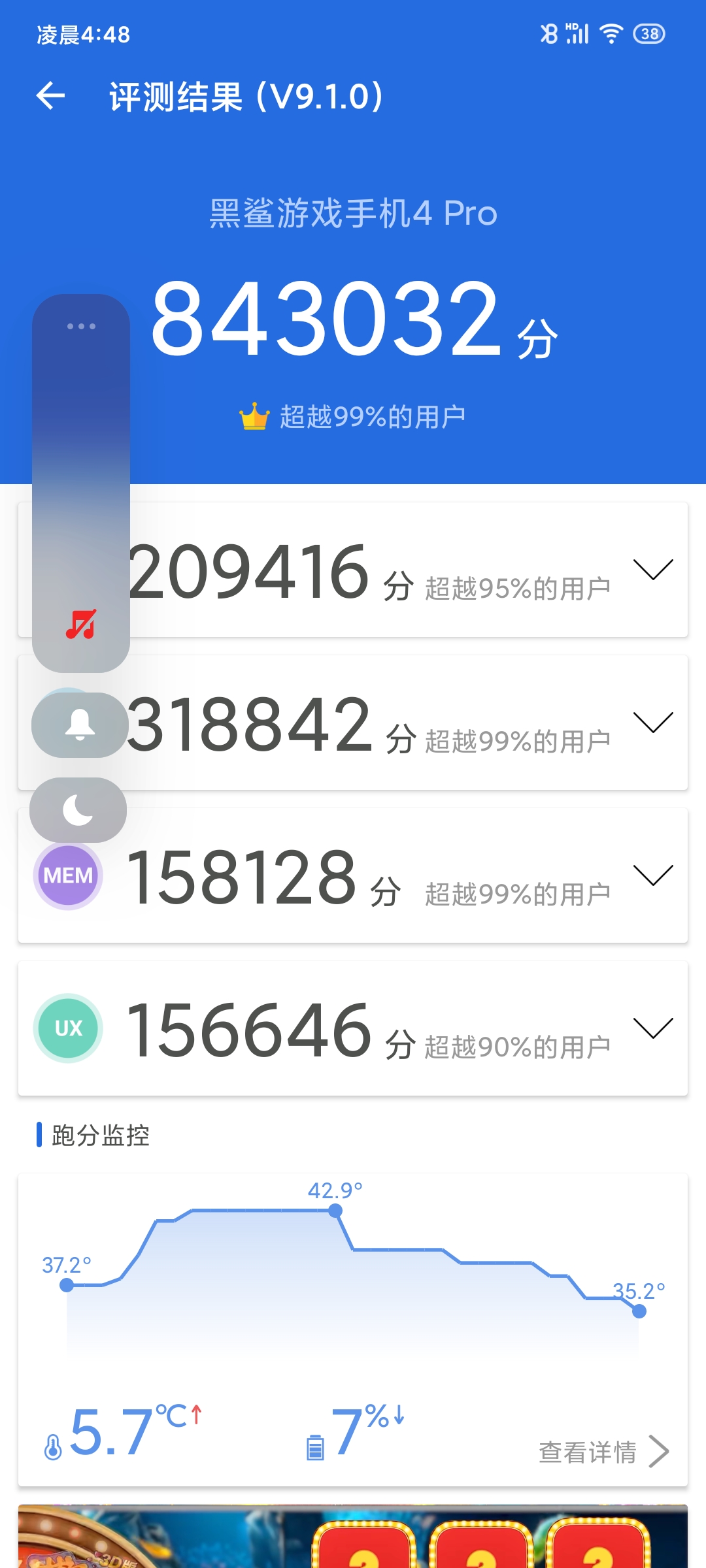Expand the 209416 score details
Image resolution: width=706 pixels, height=1568 pixels.
coord(653,570)
